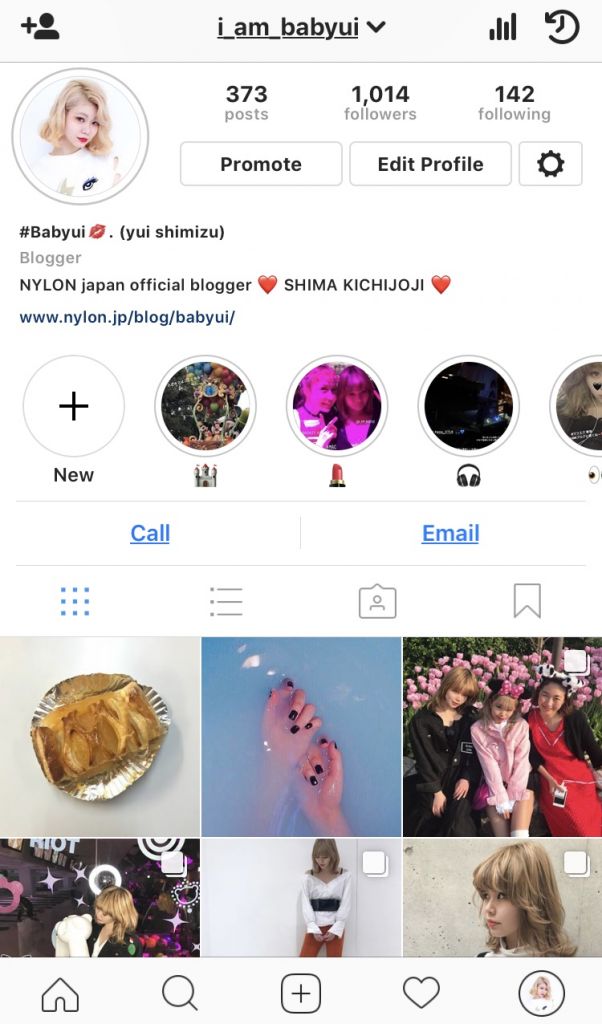The image size is (602, 1024).
Task: Tap the Promote button
Action: click(x=261, y=164)
